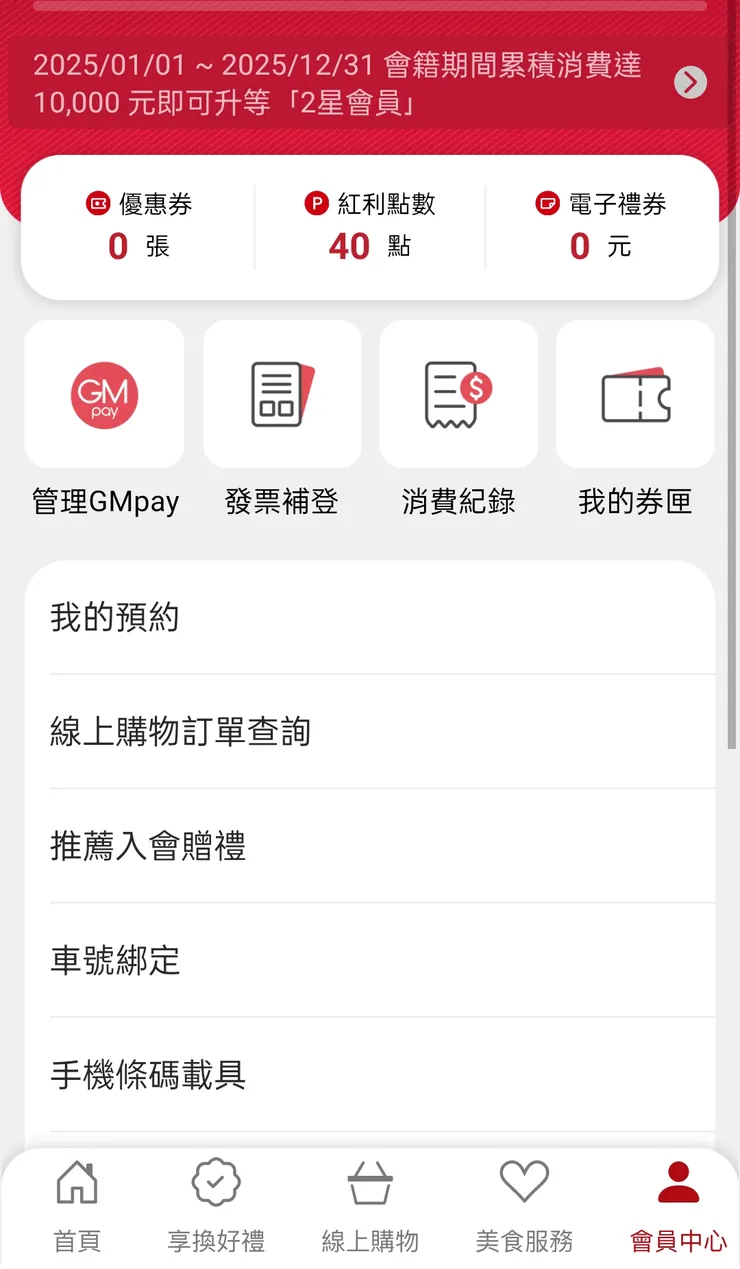Switch to the 享換好禮 tab
The width and height of the screenshot is (740, 1269).
coord(216,1204)
